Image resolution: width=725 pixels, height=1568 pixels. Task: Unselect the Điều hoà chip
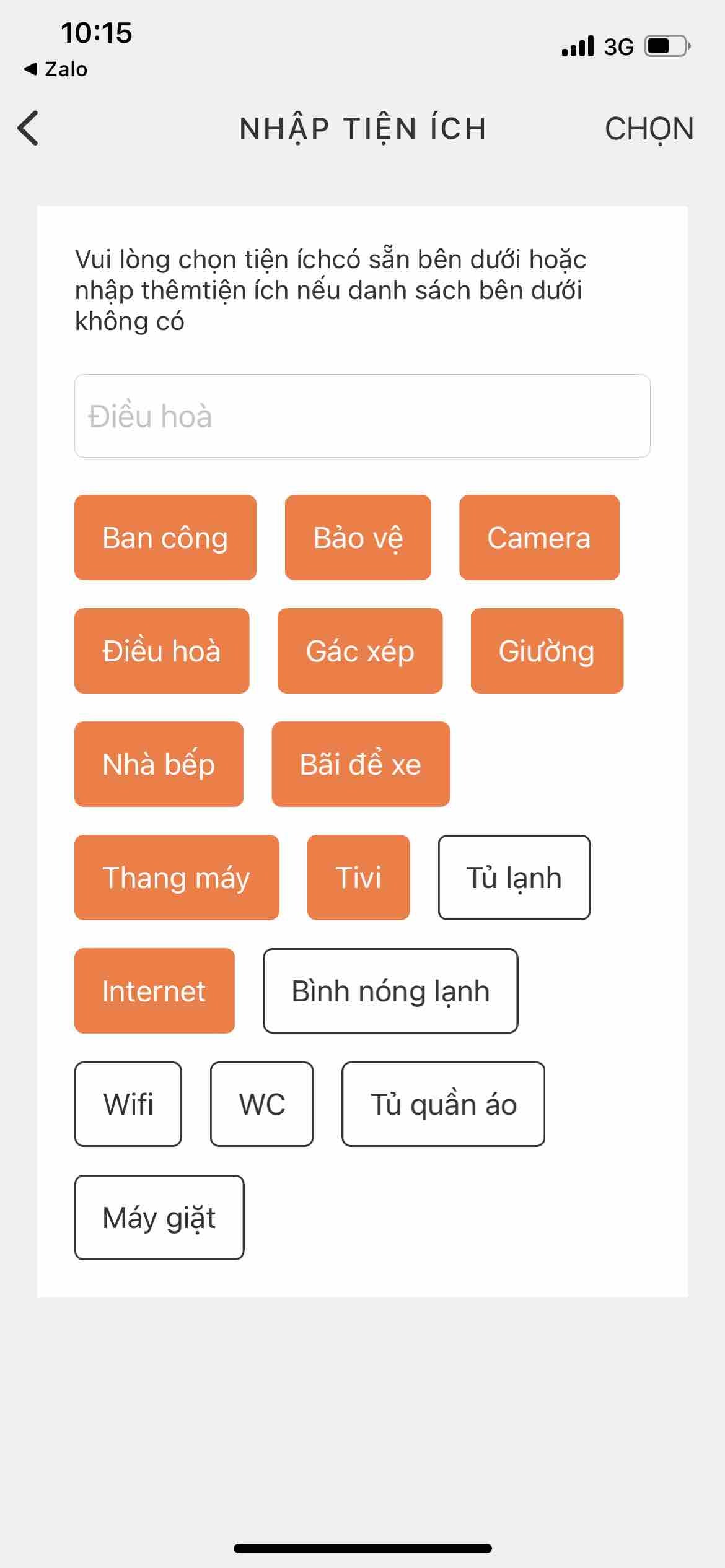coord(162,651)
